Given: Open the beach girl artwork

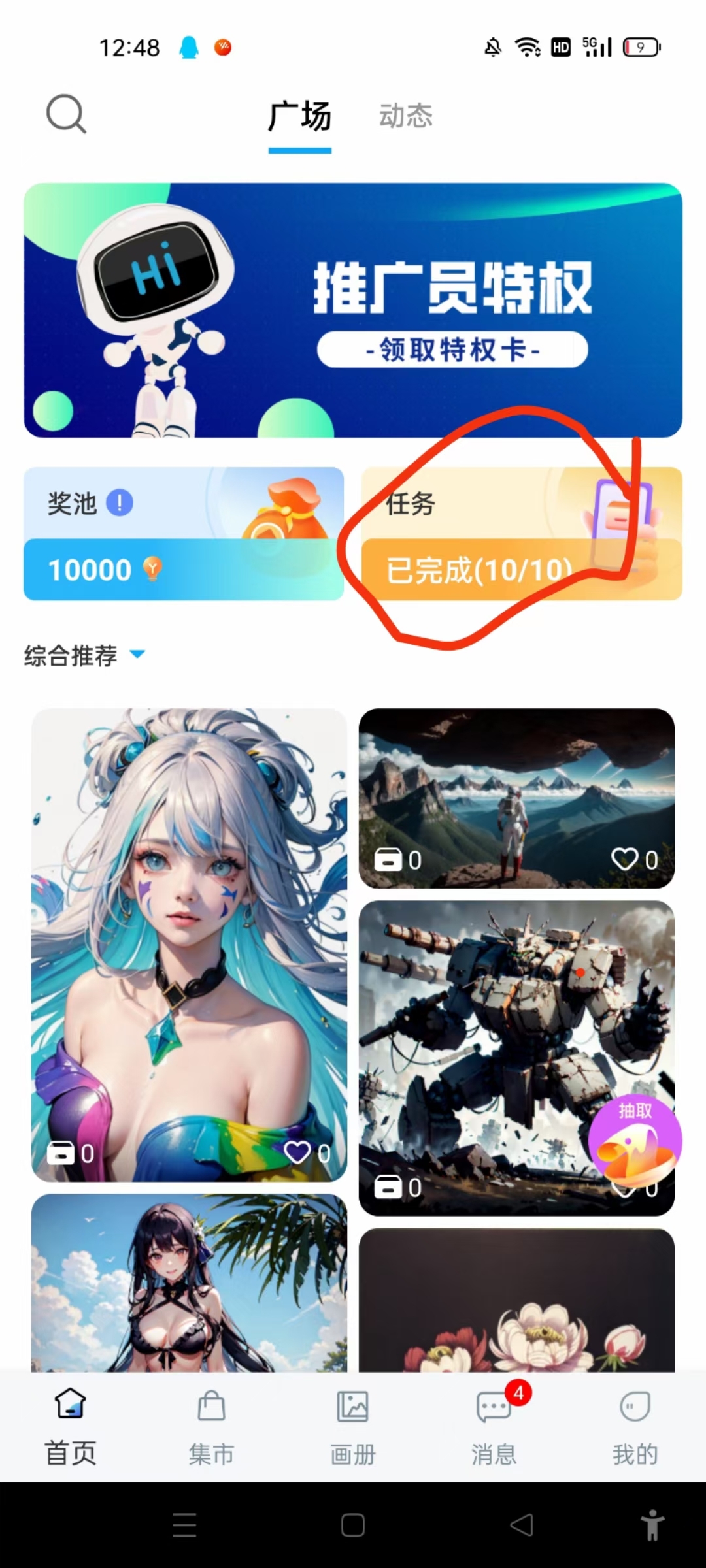Looking at the screenshot, I should pos(189,1281).
